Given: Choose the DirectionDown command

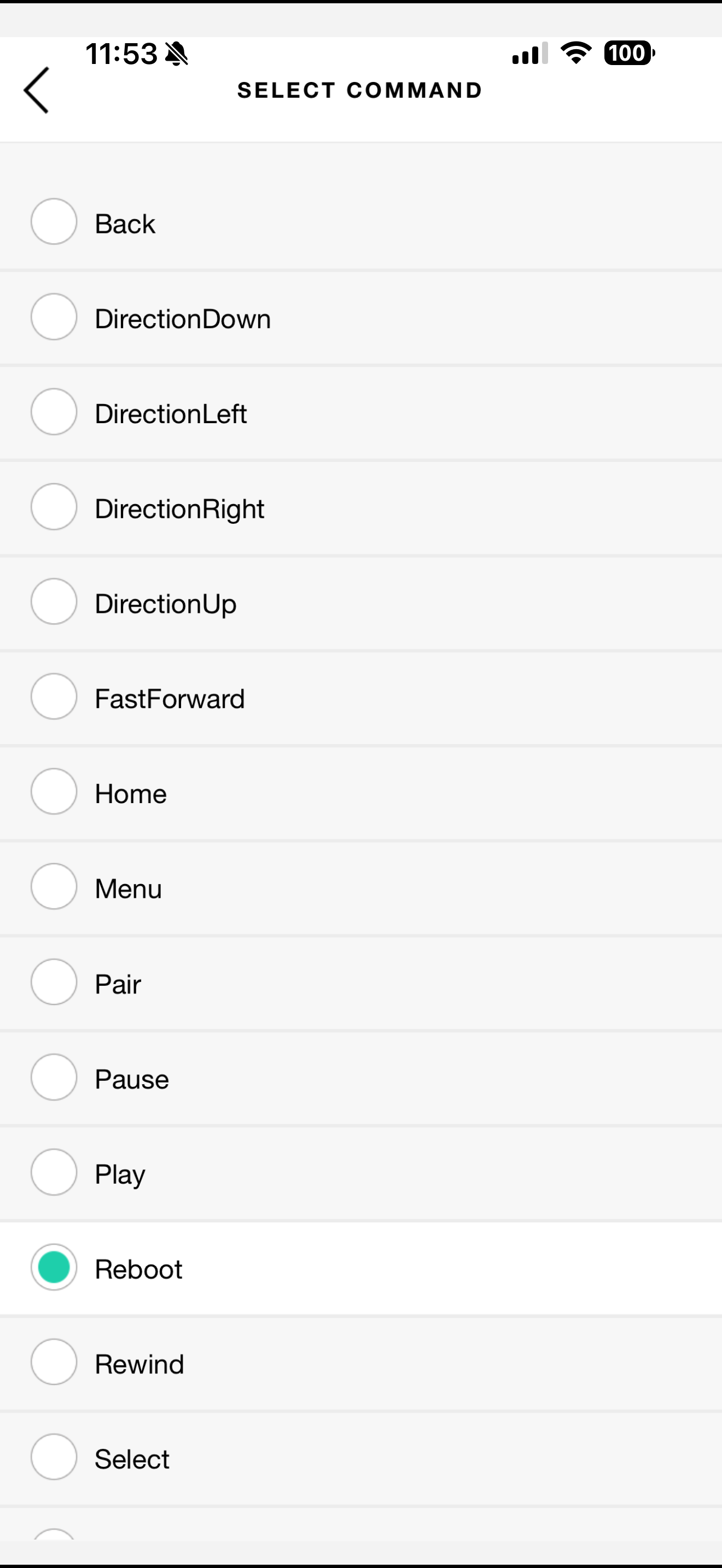Looking at the screenshot, I should (54, 317).
